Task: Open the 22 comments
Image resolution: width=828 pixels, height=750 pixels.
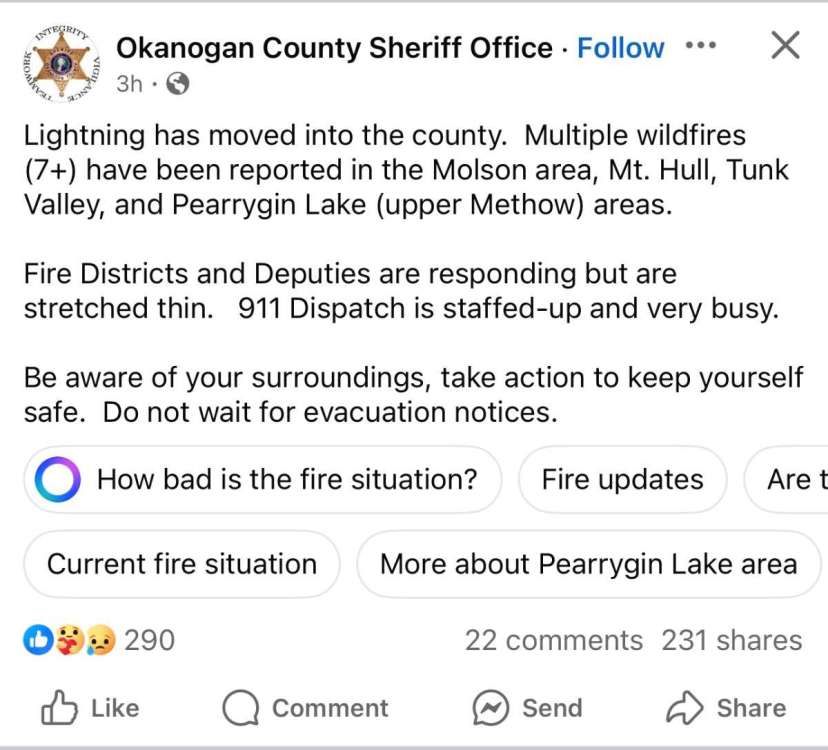Action: pyautogui.click(x=553, y=640)
